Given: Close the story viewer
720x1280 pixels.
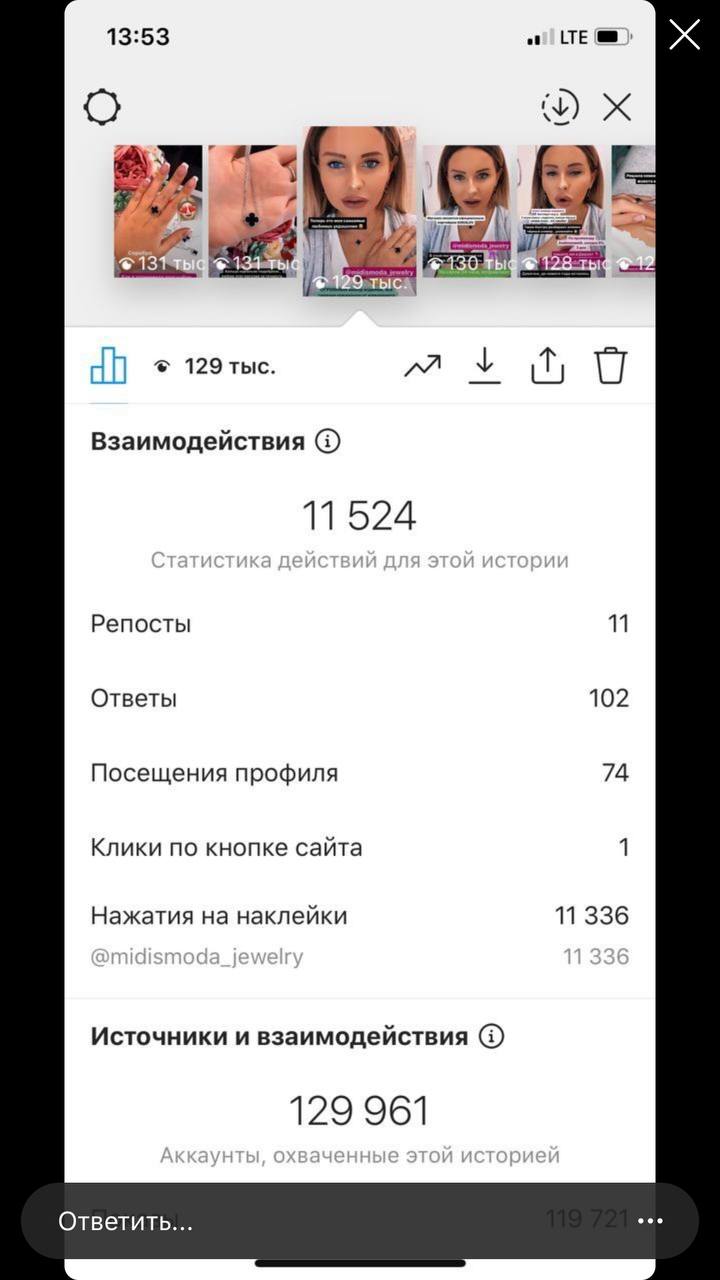Looking at the screenshot, I should pos(684,35).
